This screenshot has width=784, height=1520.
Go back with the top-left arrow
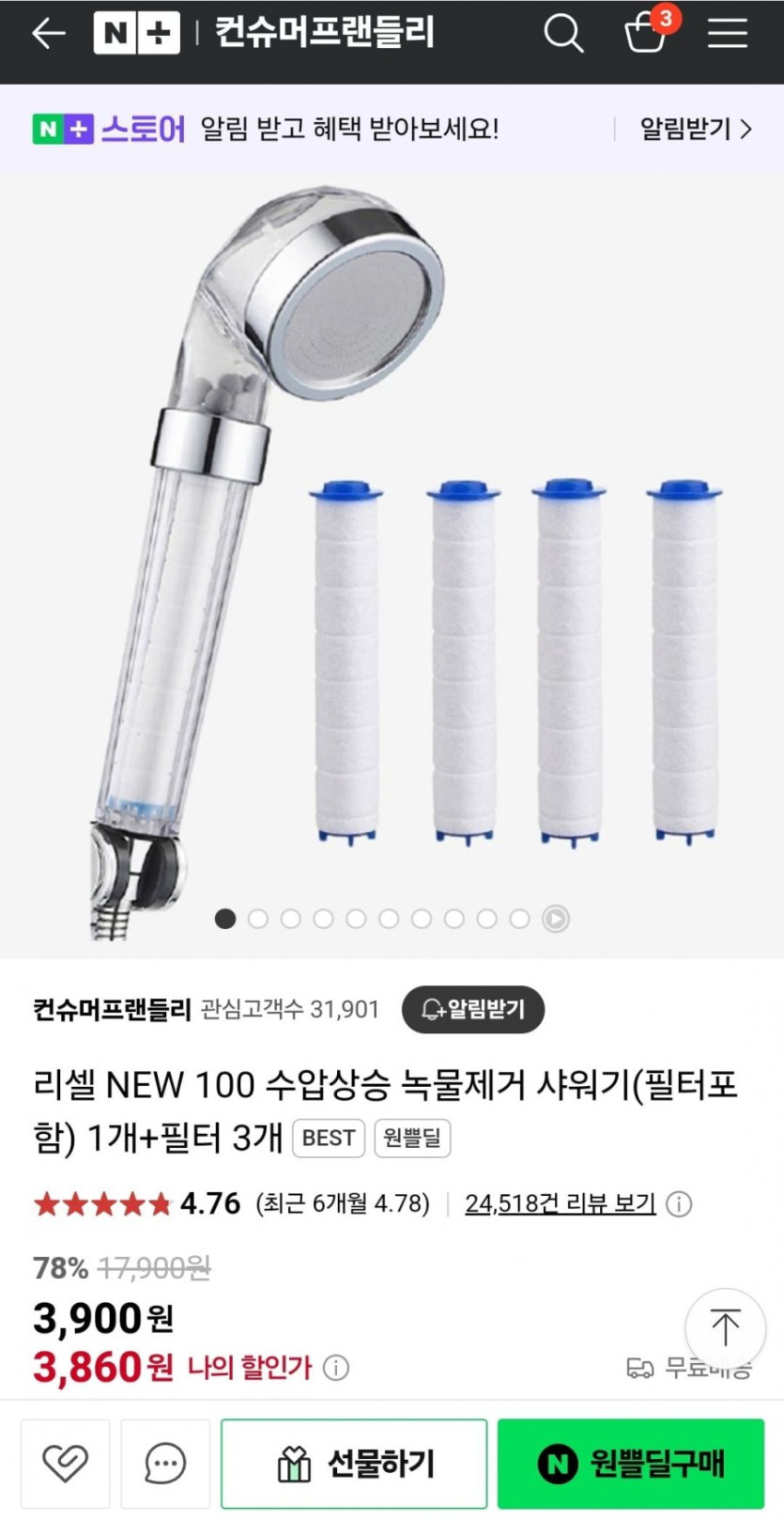[48, 34]
